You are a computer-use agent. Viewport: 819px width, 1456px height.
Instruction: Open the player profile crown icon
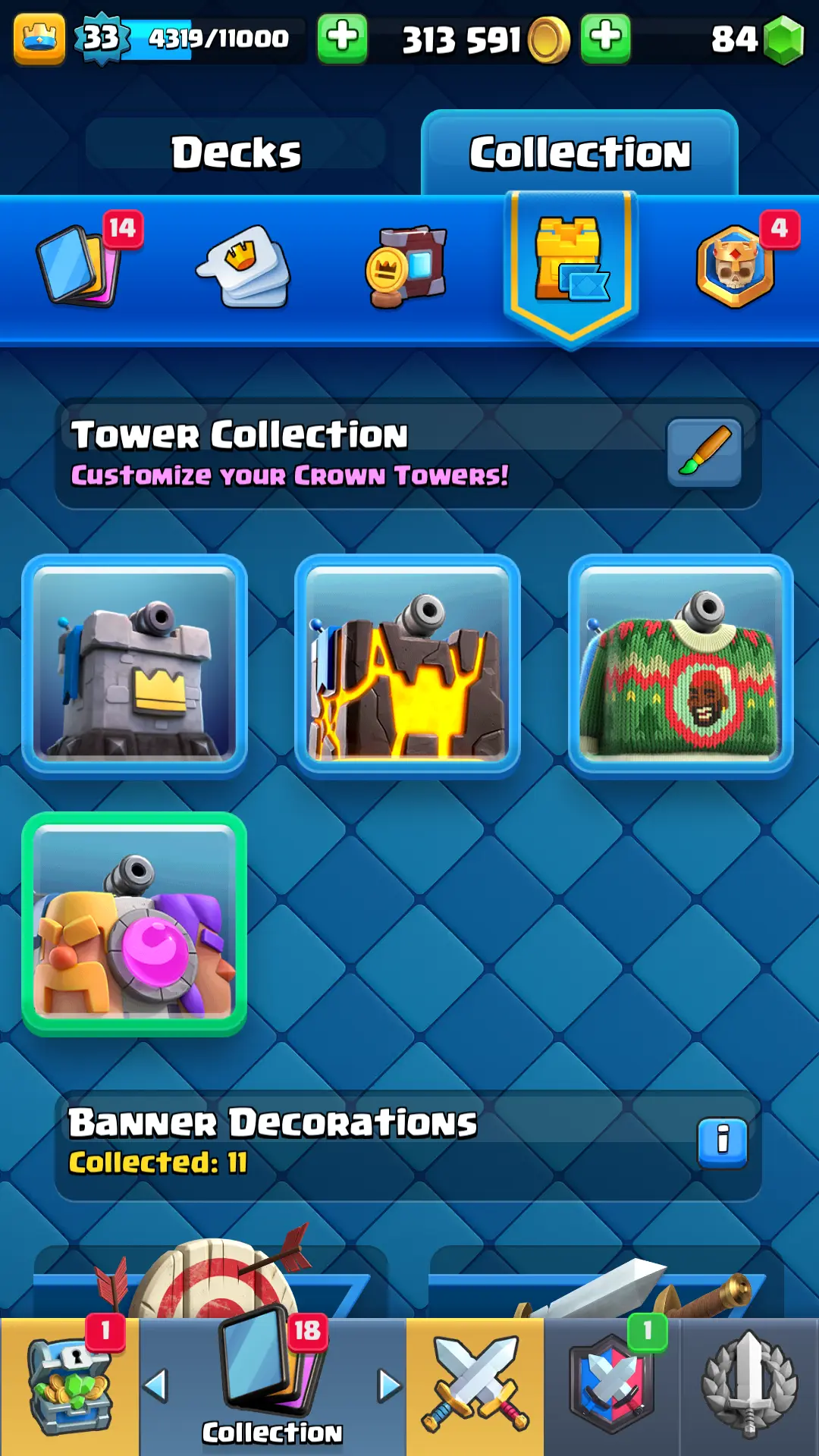tap(39, 38)
